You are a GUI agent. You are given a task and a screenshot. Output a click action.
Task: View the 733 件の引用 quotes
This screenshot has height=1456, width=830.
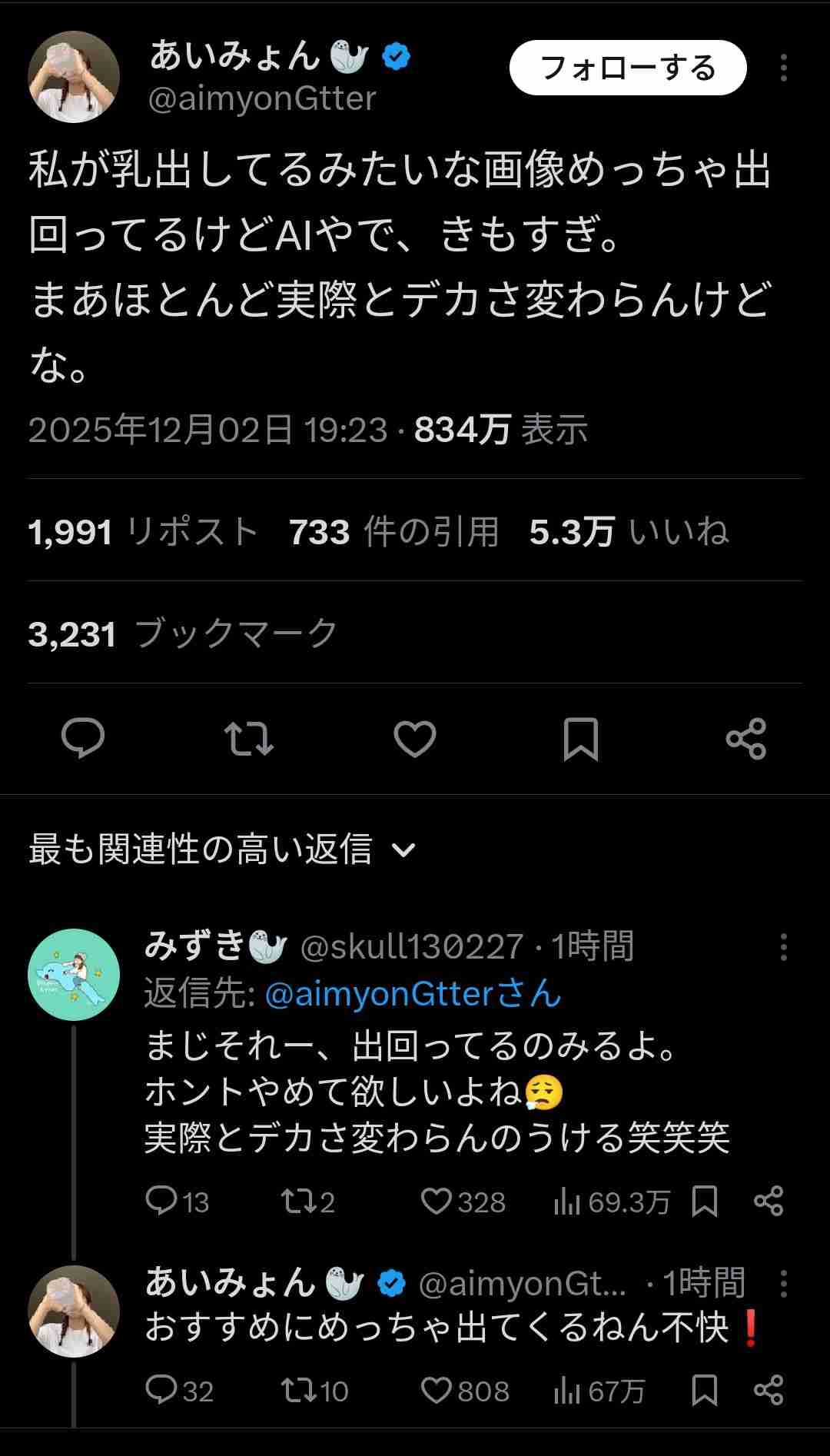pyautogui.click(x=393, y=531)
